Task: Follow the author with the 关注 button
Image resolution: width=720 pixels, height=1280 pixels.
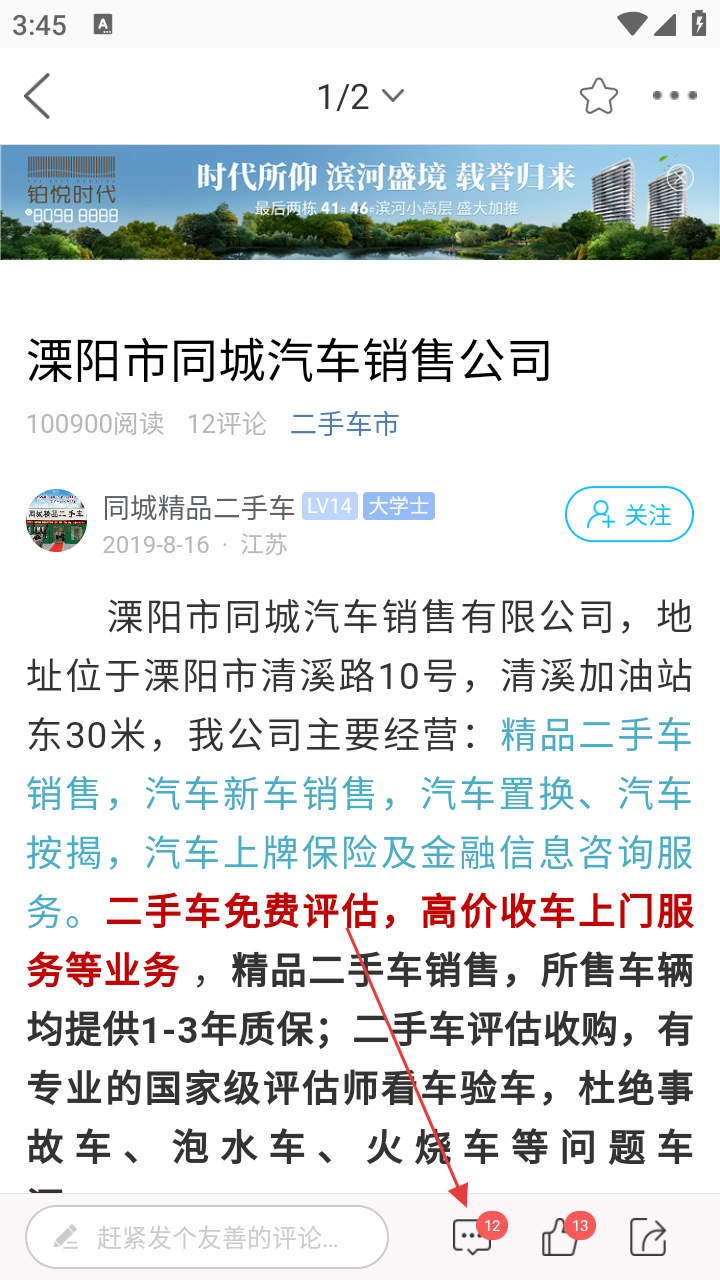Action: pos(629,515)
